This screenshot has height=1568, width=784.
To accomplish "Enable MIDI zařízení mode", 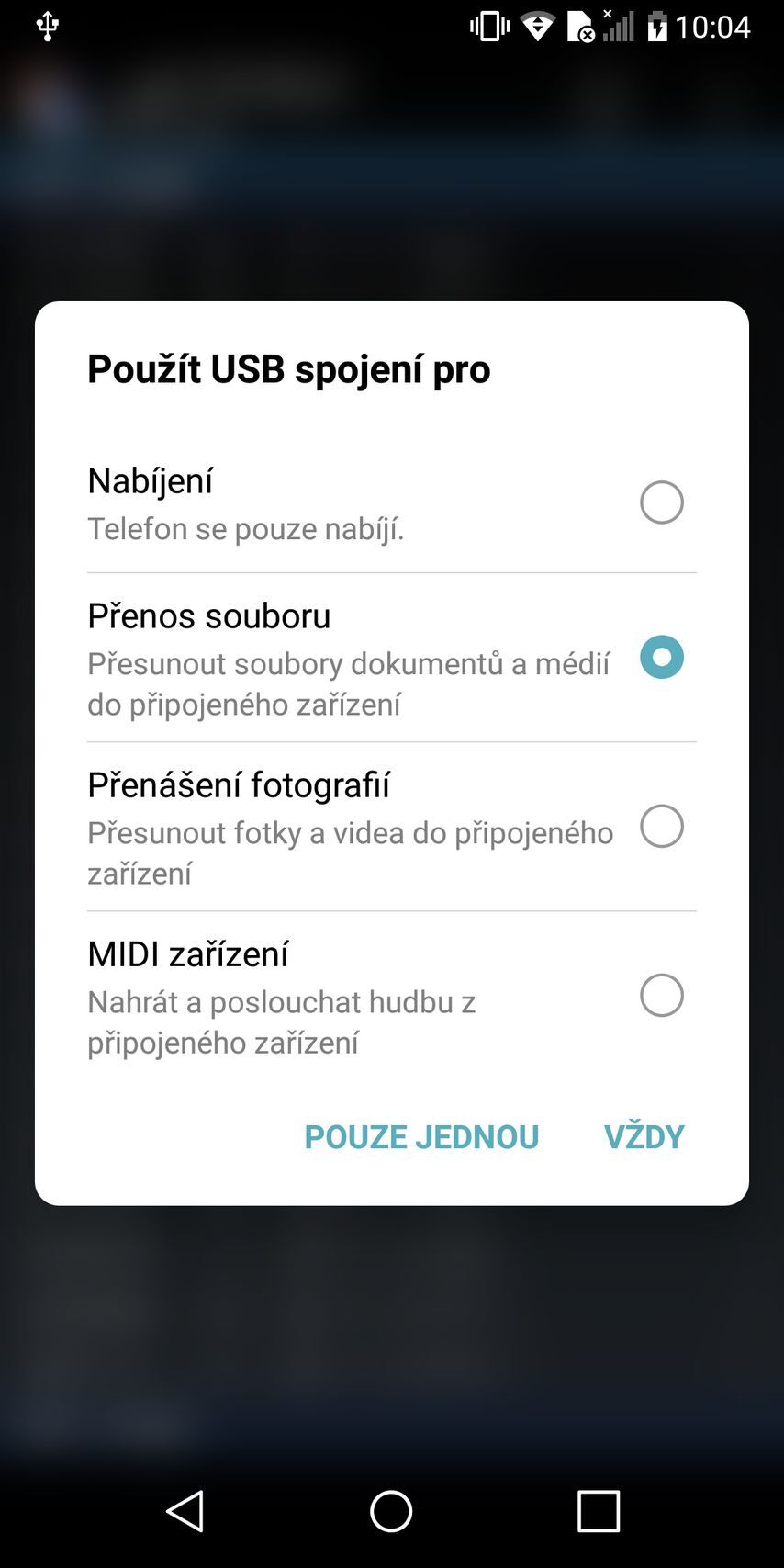I will (x=661, y=996).
